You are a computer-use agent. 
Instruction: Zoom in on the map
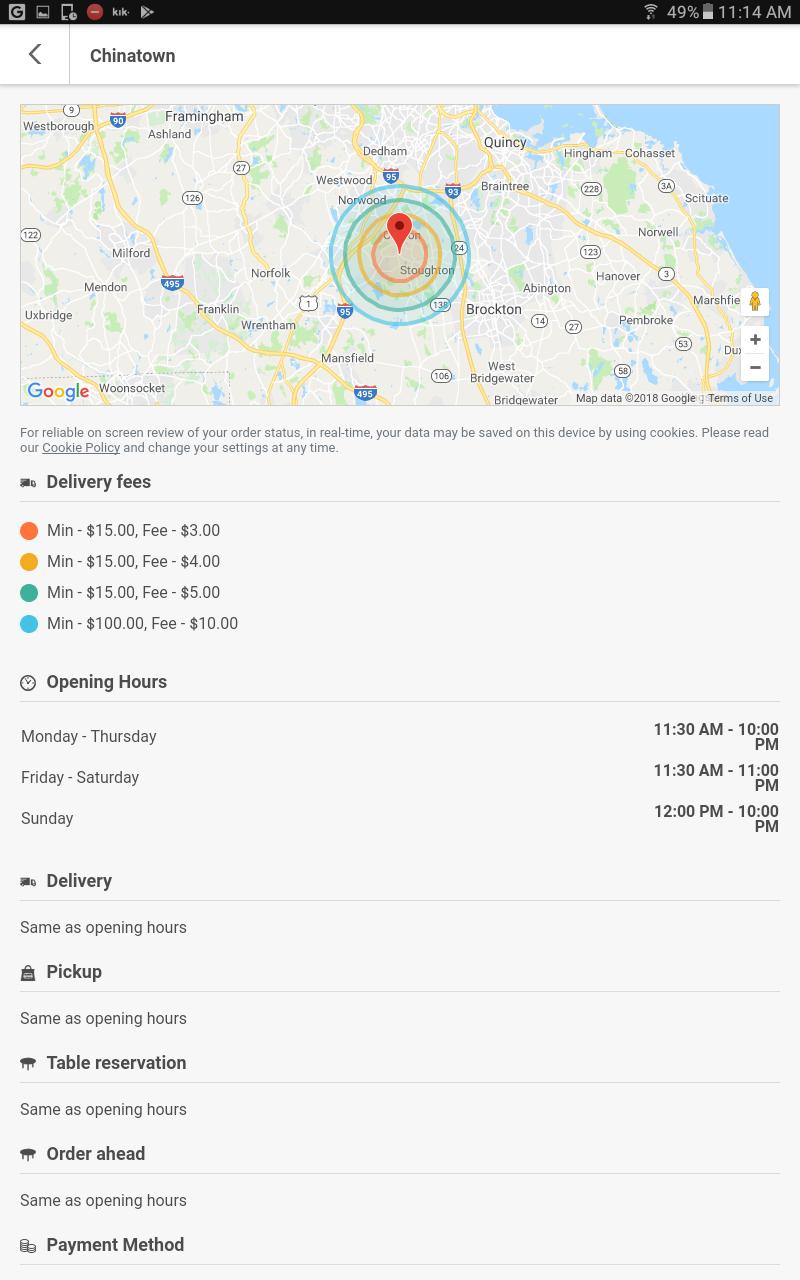click(x=755, y=340)
